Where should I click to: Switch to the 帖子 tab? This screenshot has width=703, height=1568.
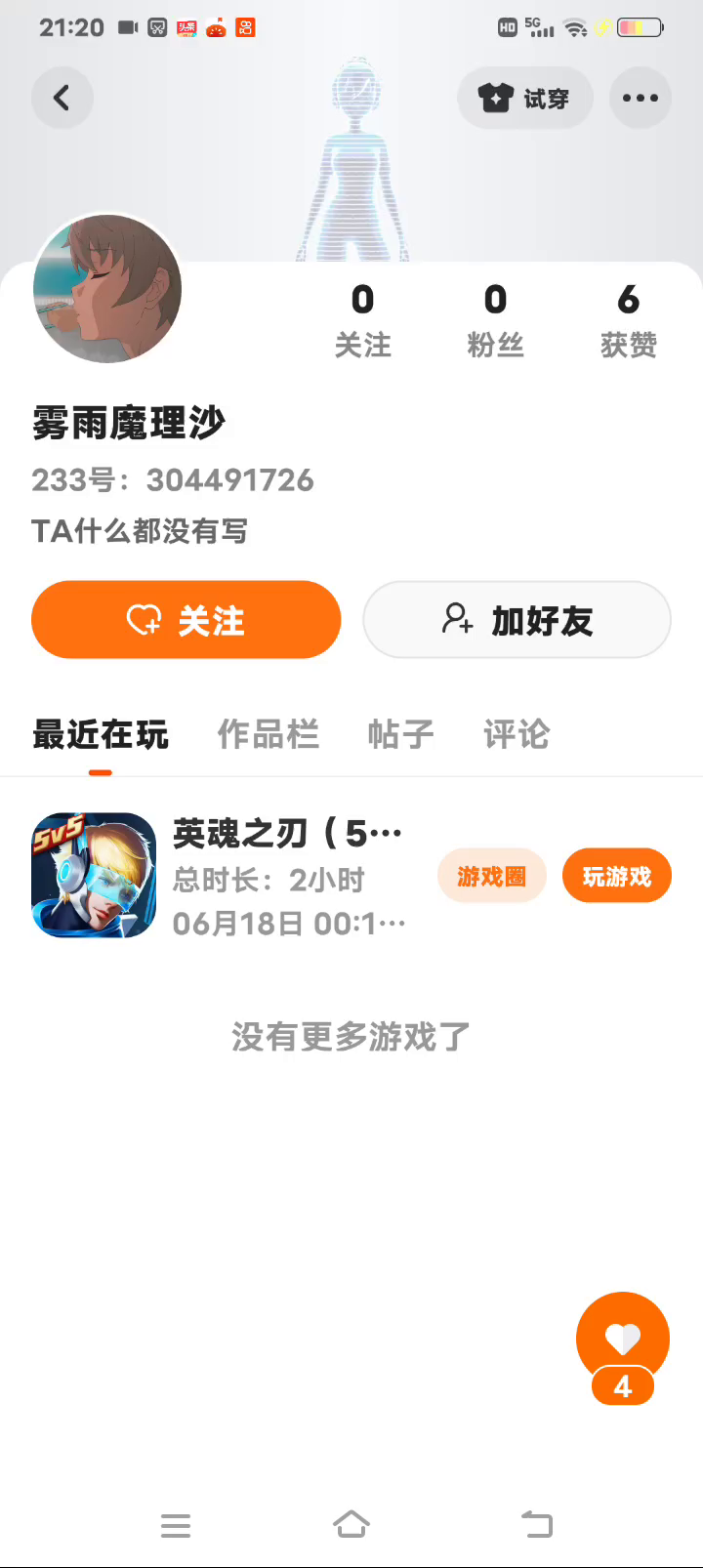(x=400, y=734)
